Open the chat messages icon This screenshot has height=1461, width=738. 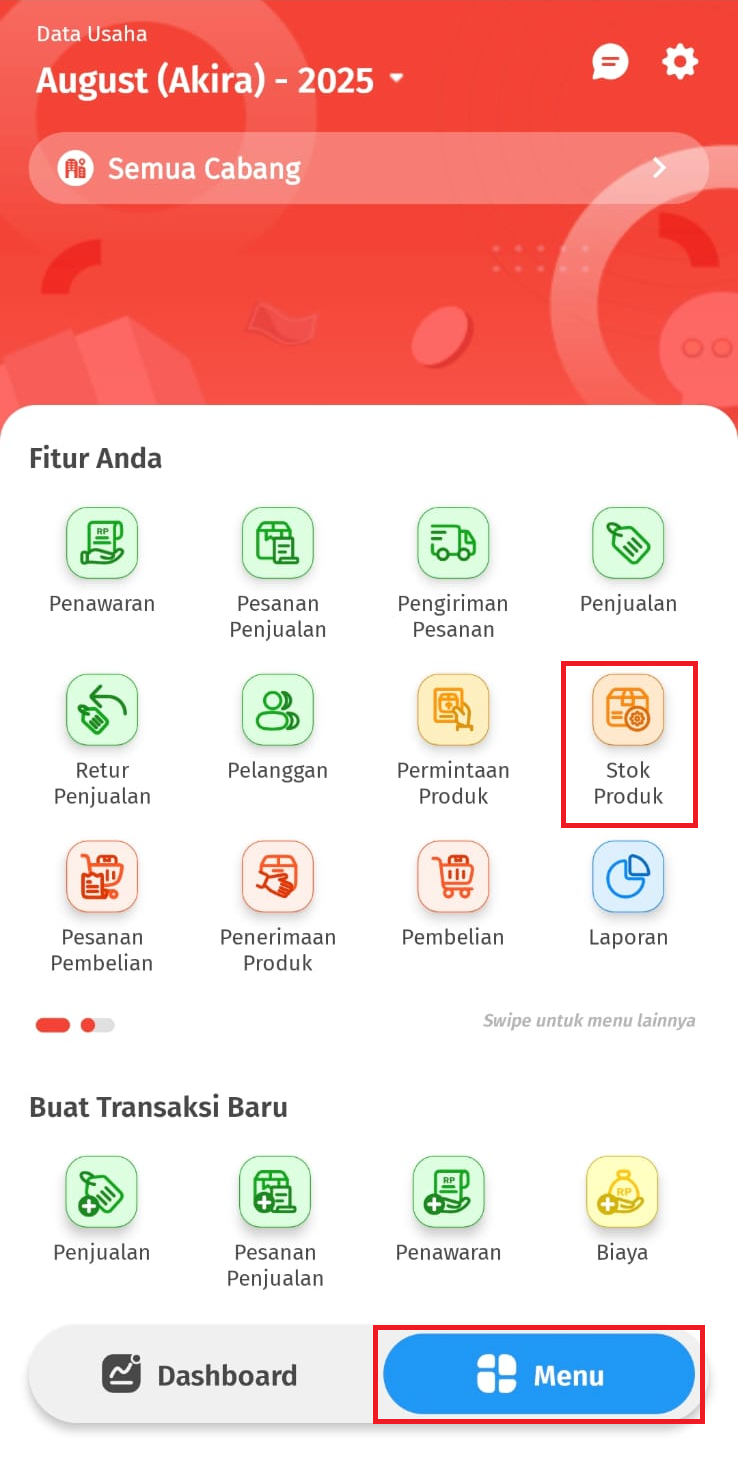[x=610, y=63]
